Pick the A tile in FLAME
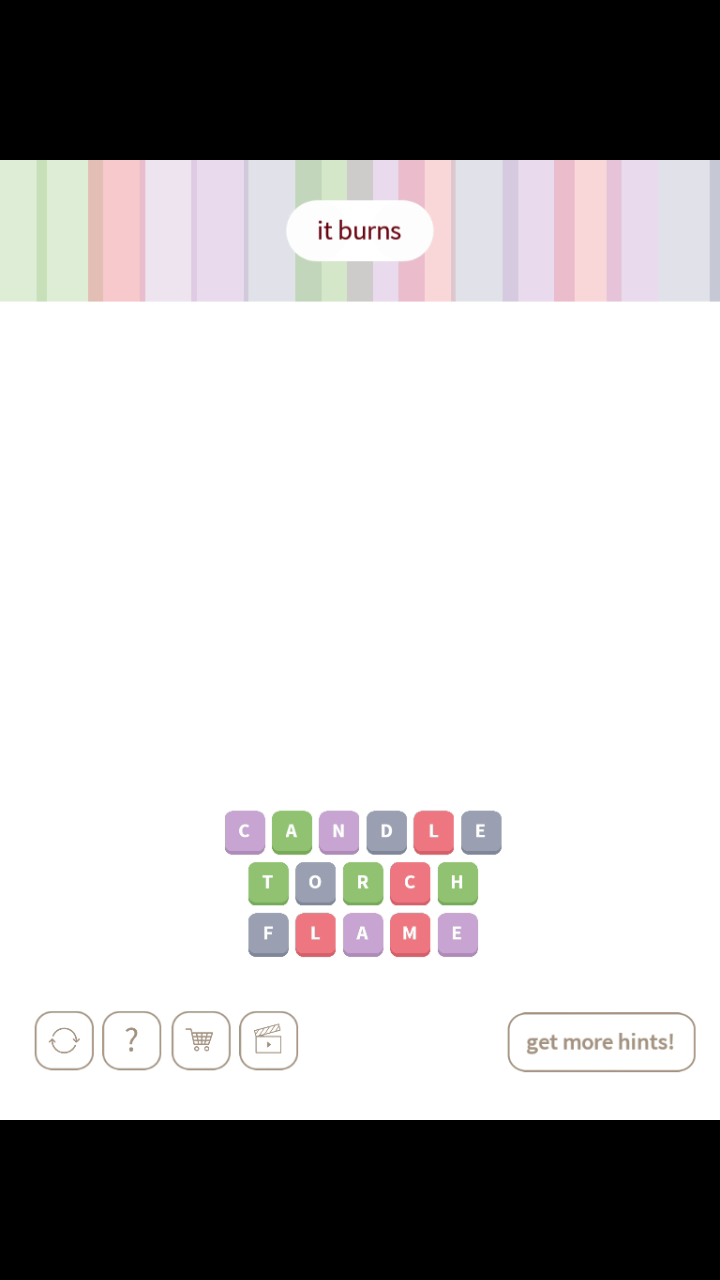This screenshot has height=1280, width=720. tap(362, 934)
